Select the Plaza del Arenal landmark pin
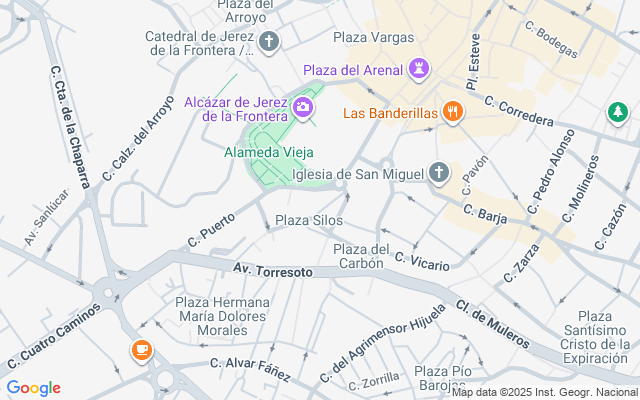The image size is (640, 400). pyautogui.click(x=419, y=69)
